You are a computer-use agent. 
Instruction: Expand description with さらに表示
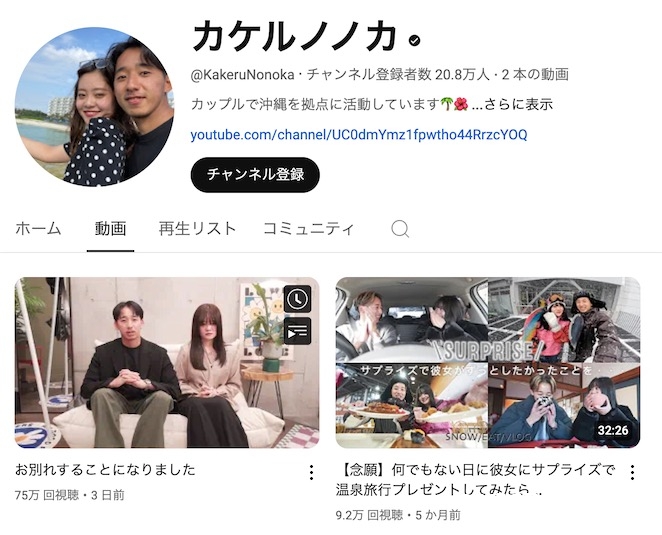[519, 104]
